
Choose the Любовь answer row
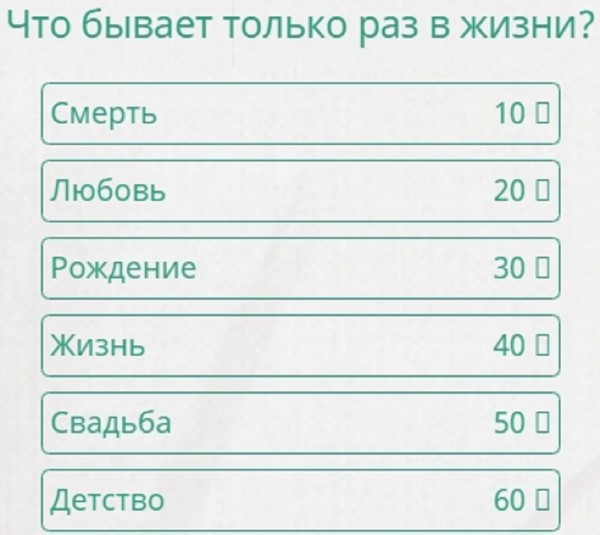coord(300,191)
